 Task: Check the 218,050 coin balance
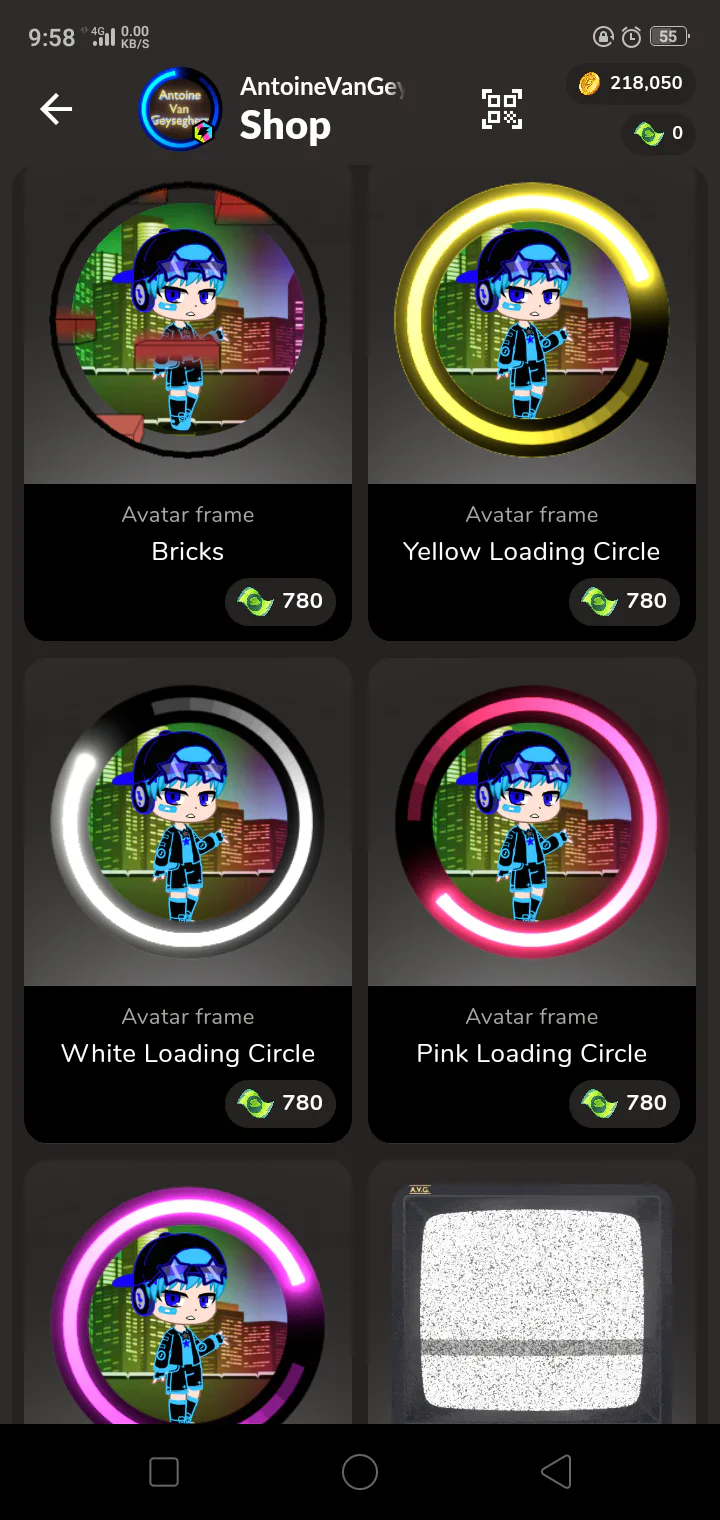pos(631,84)
